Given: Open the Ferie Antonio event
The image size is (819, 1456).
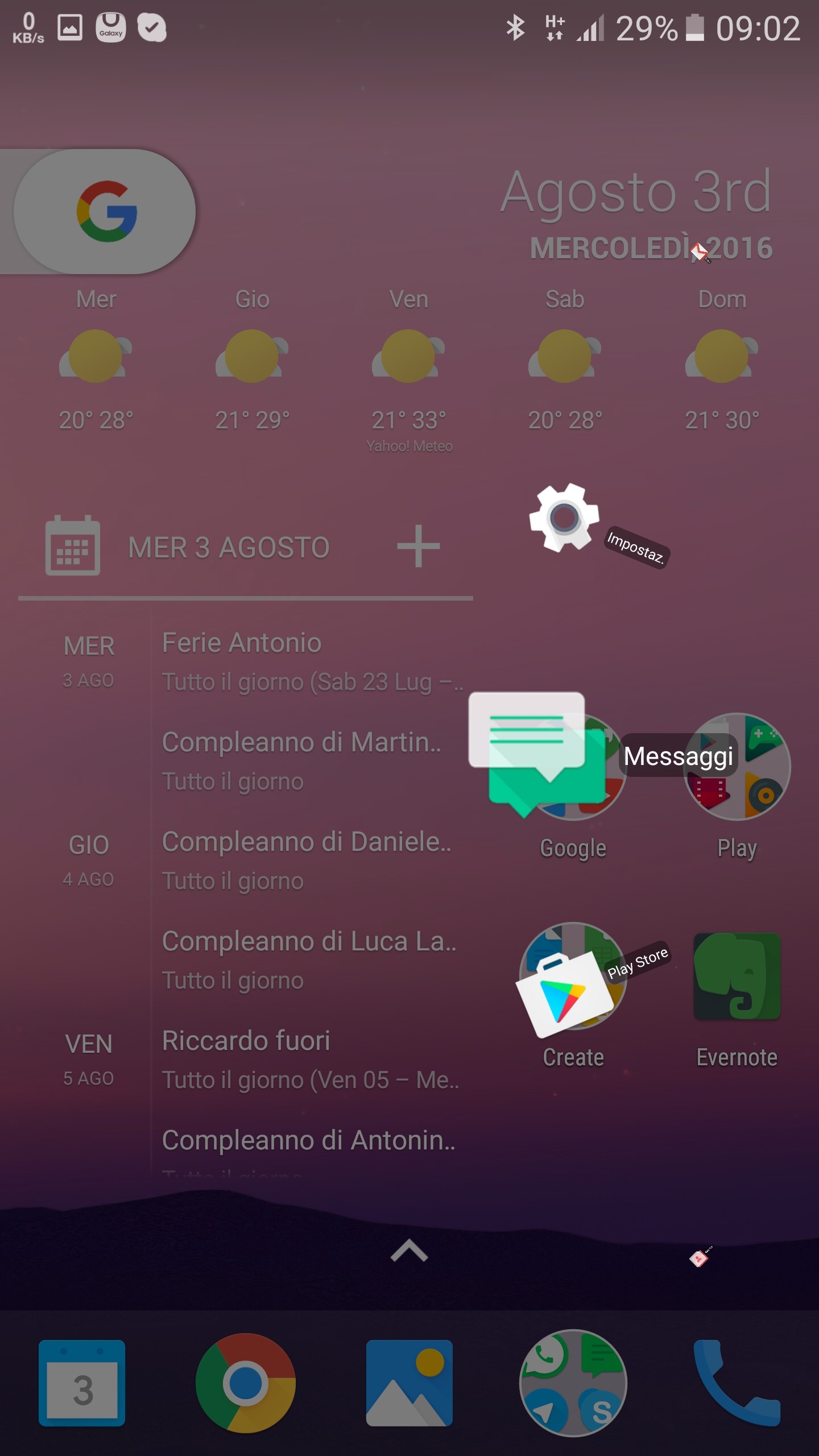Looking at the screenshot, I should 312,661.
